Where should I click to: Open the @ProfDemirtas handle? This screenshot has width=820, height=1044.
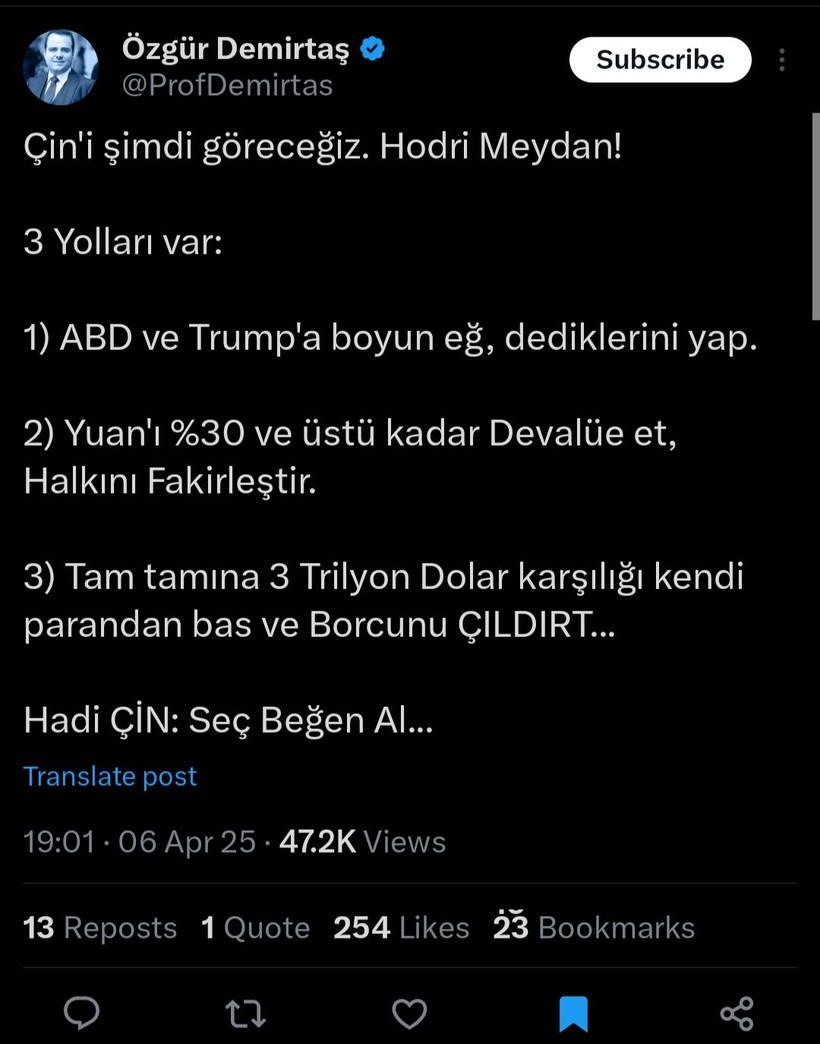(x=226, y=86)
